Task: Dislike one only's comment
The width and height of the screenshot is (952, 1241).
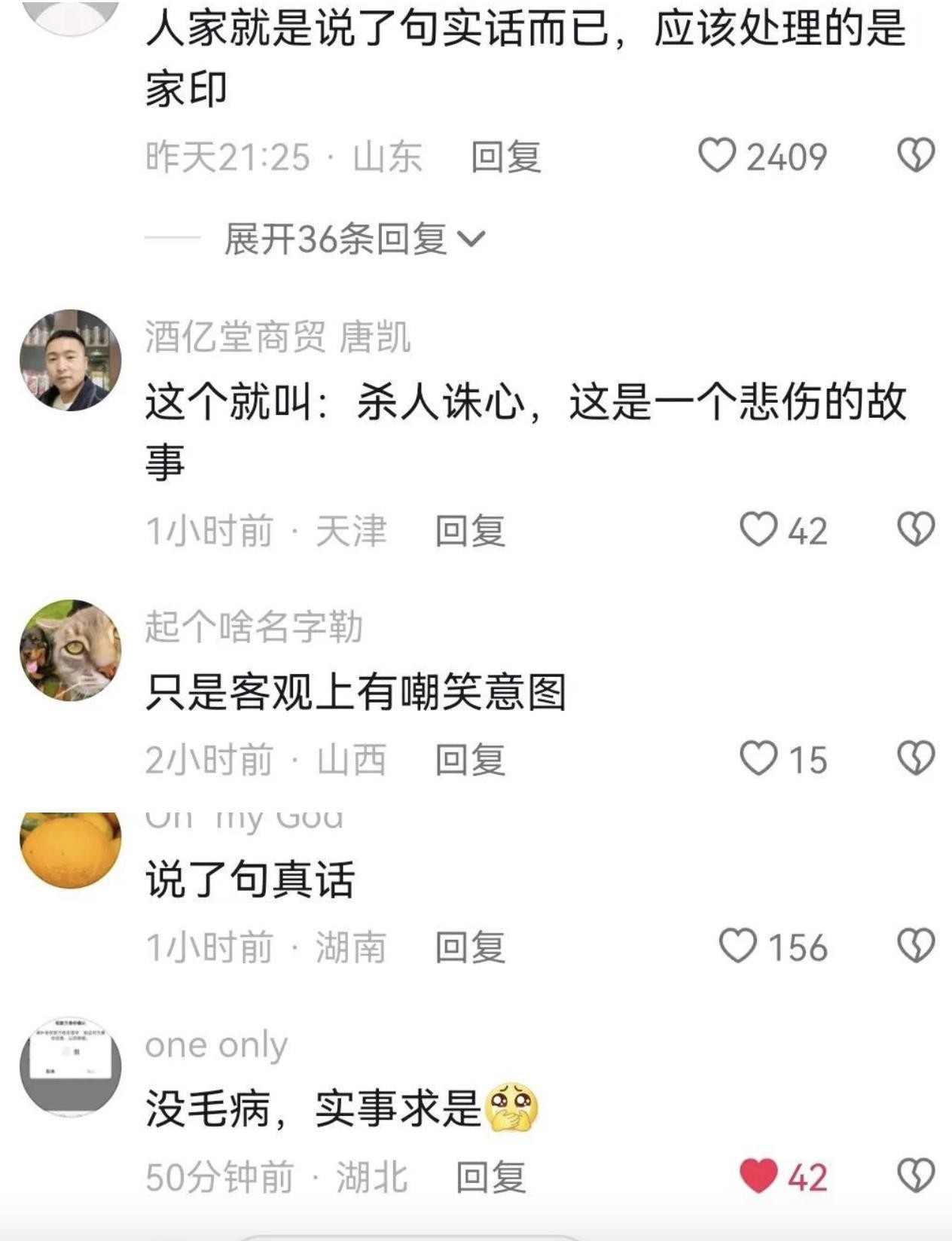Action: (x=916, y=1176)
